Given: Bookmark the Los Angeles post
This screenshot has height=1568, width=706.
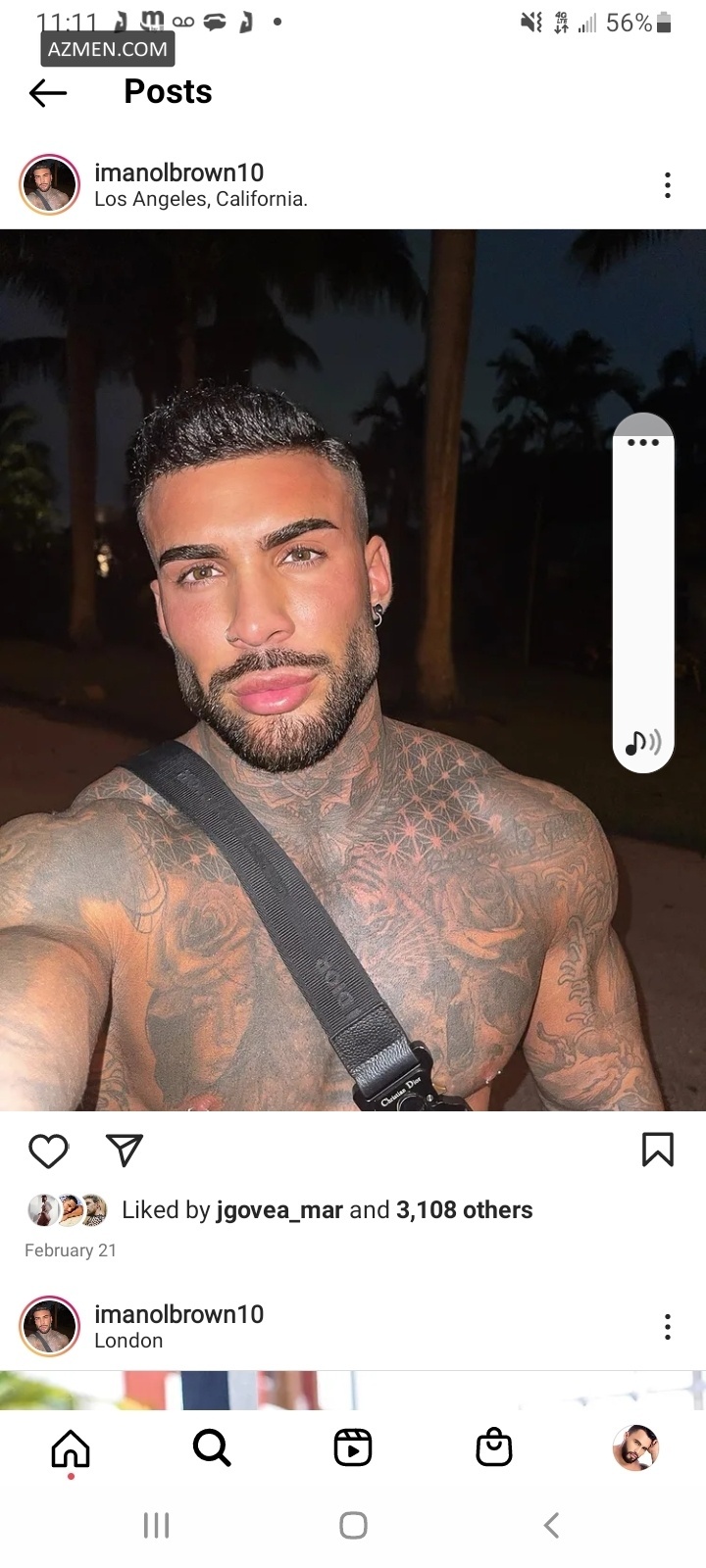Looking at the screenshot, I should point(657,1150).
